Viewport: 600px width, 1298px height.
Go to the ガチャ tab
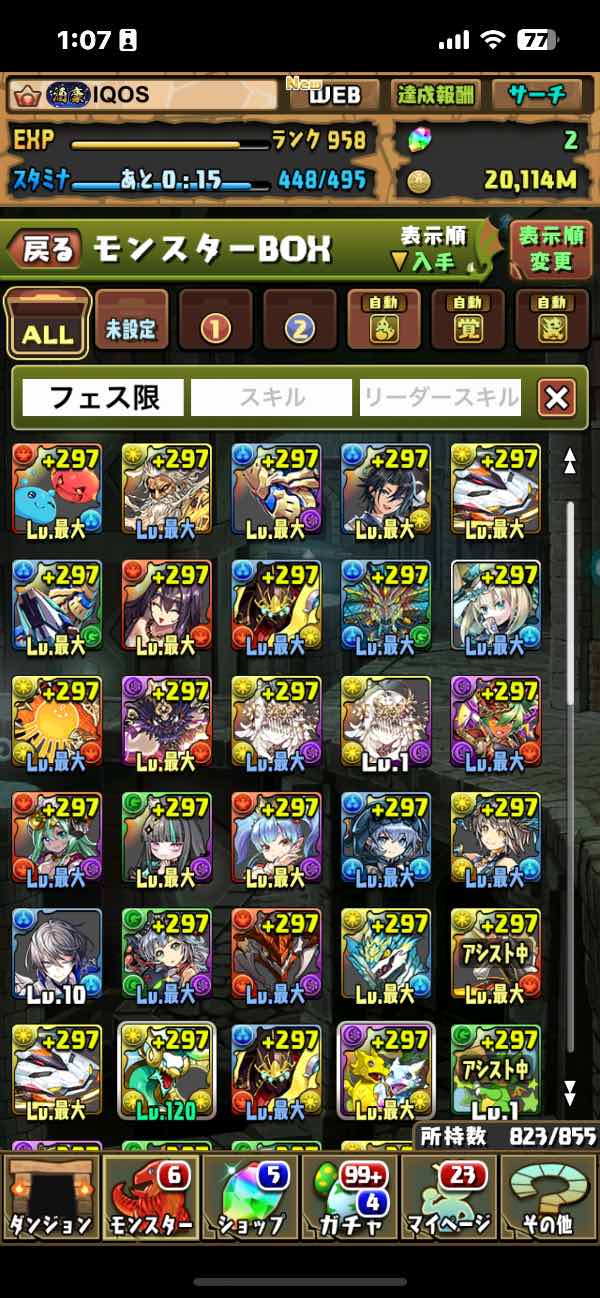pos(349,1198)
